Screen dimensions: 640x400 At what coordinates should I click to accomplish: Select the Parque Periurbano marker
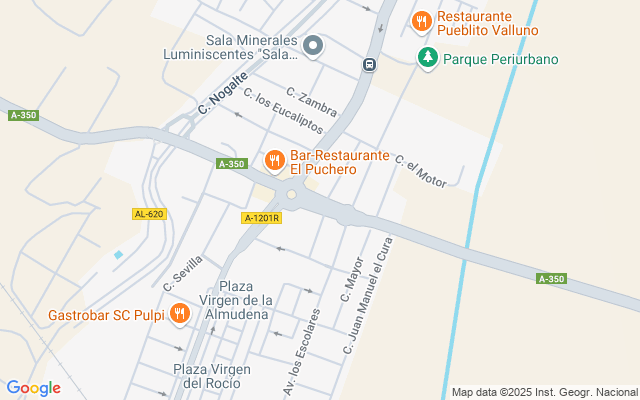[428, 58]
